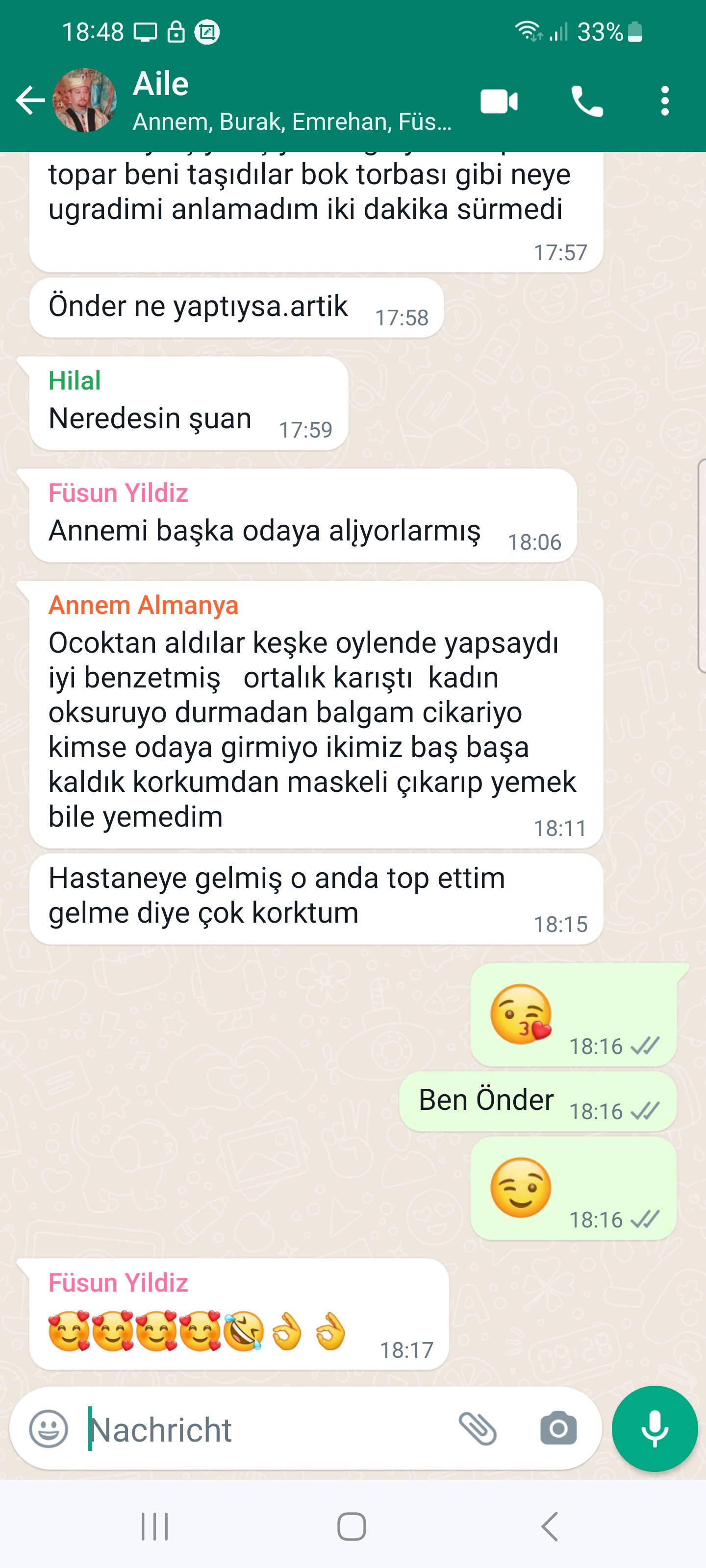706x1568 pixels.
Task: Go to the home screen
Action: [352, 1526]
